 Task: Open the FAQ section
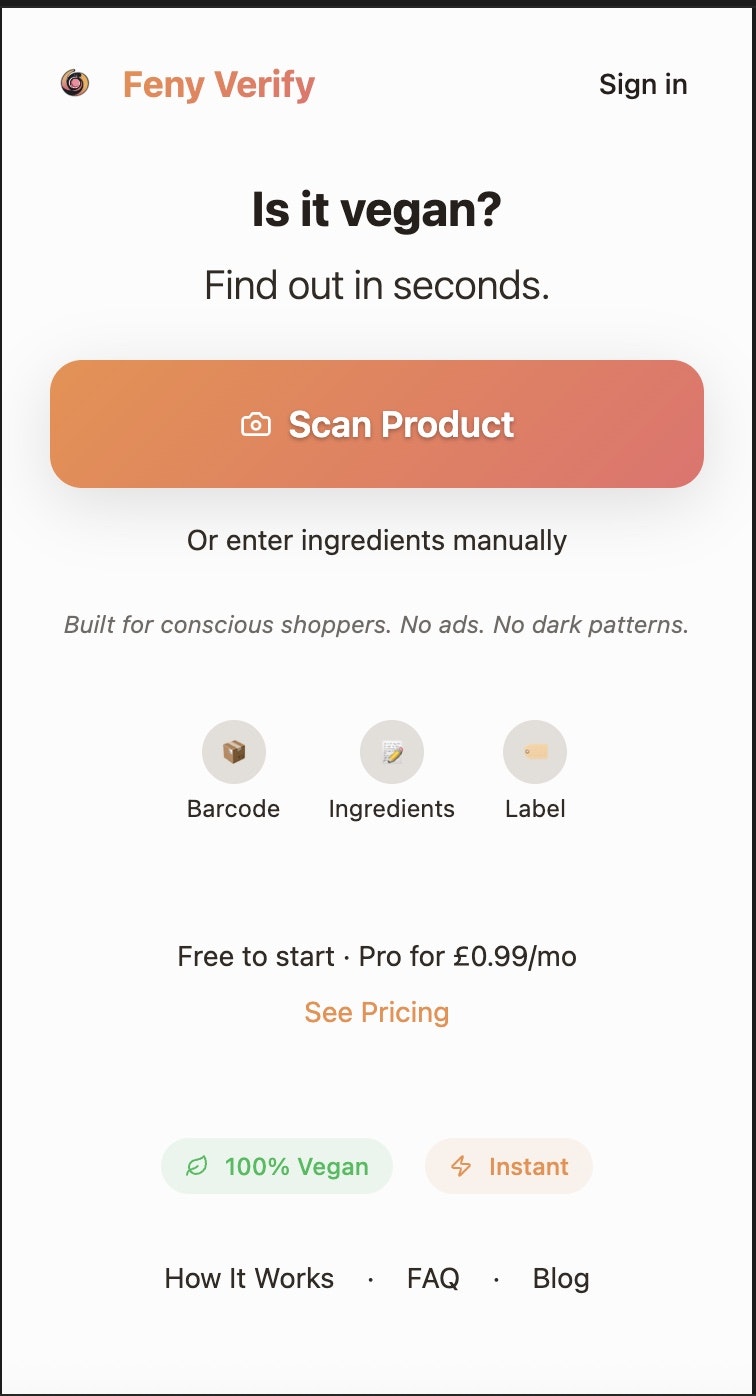click(x=432, y=1278)
